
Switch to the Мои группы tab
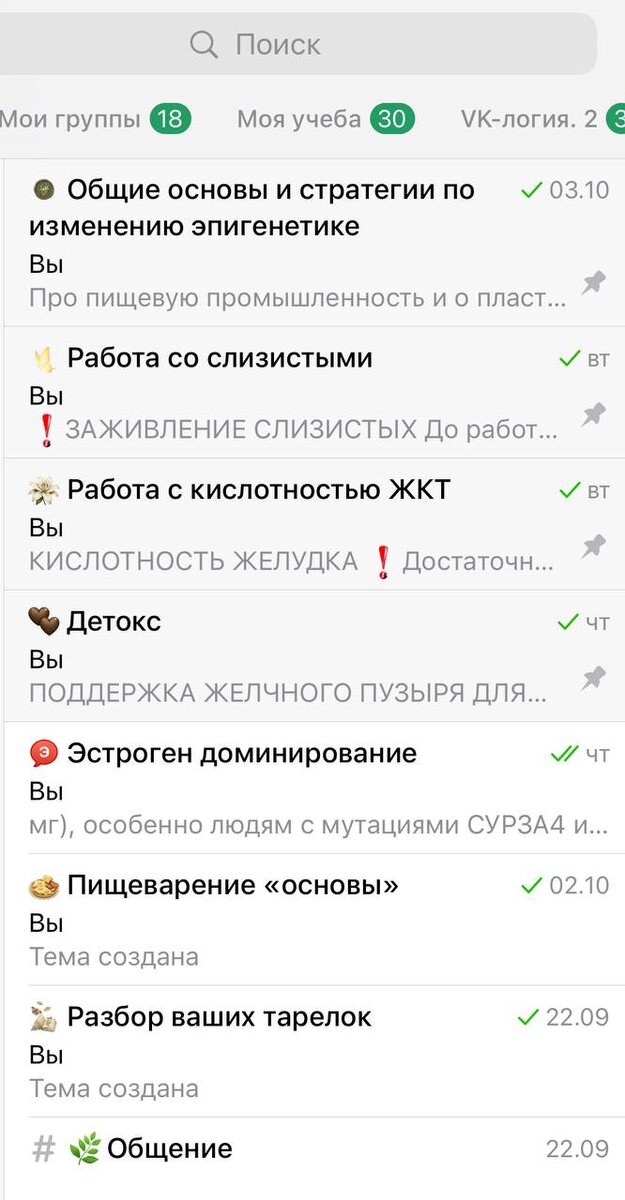(x=94, y=120)
